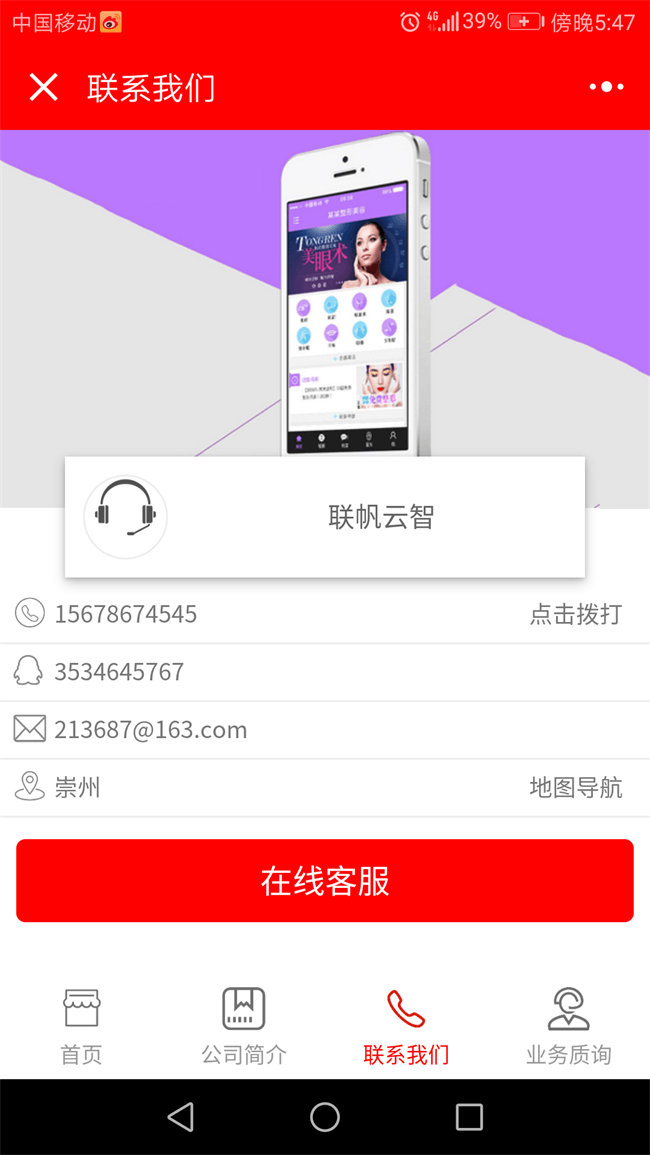Switch to the 首页 tab

(81, 1025)
